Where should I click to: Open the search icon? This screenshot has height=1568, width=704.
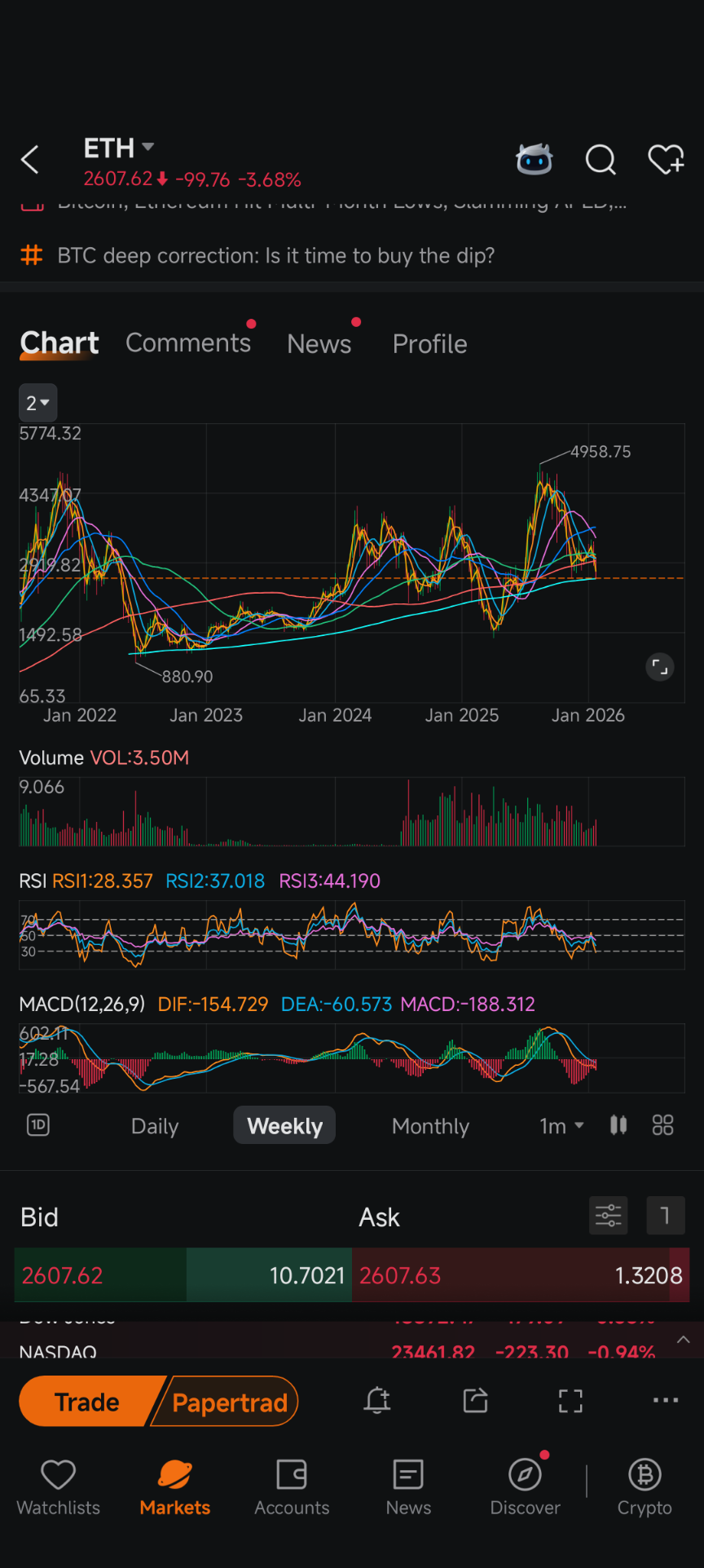click(x=600, y=160)
